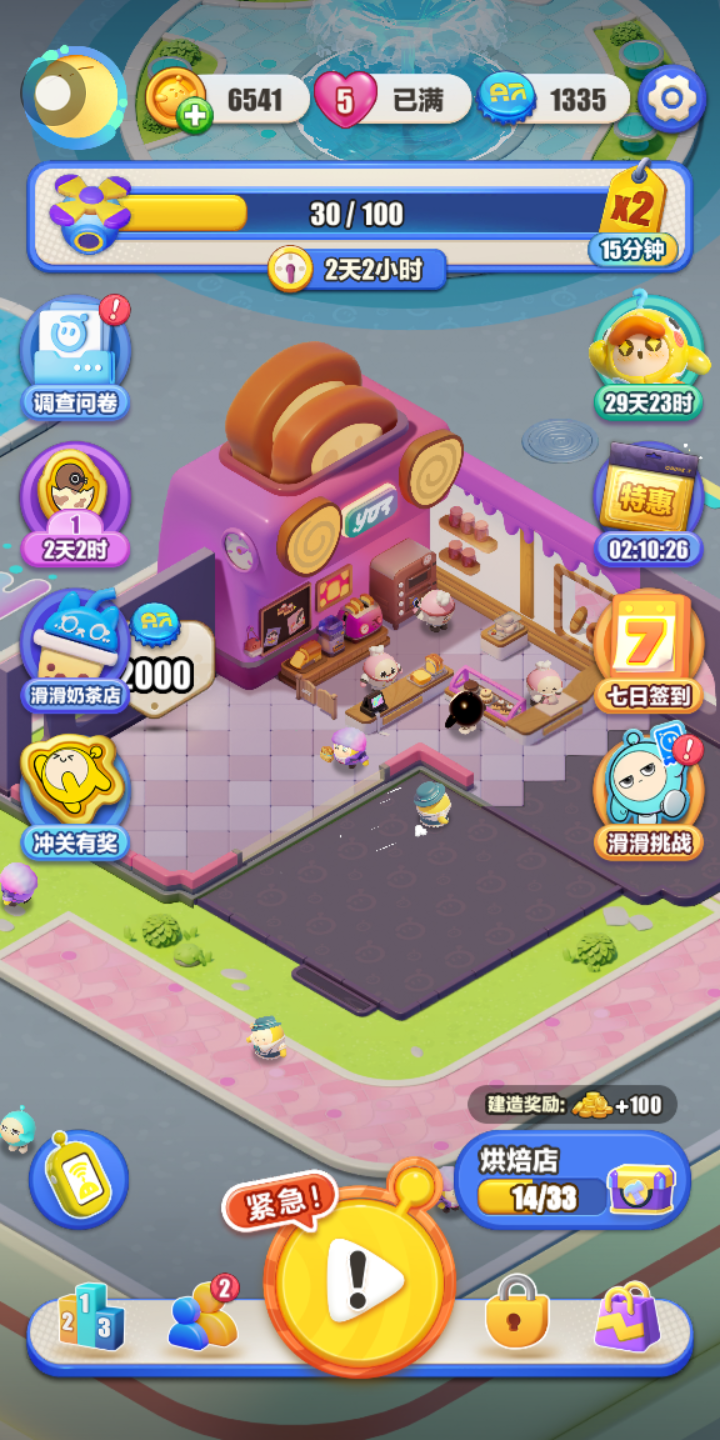Image resolution: width=720 pixels, height=1440 pixels.
Task: Open 冲关有奖 rewards
Action: coord(76,795)
